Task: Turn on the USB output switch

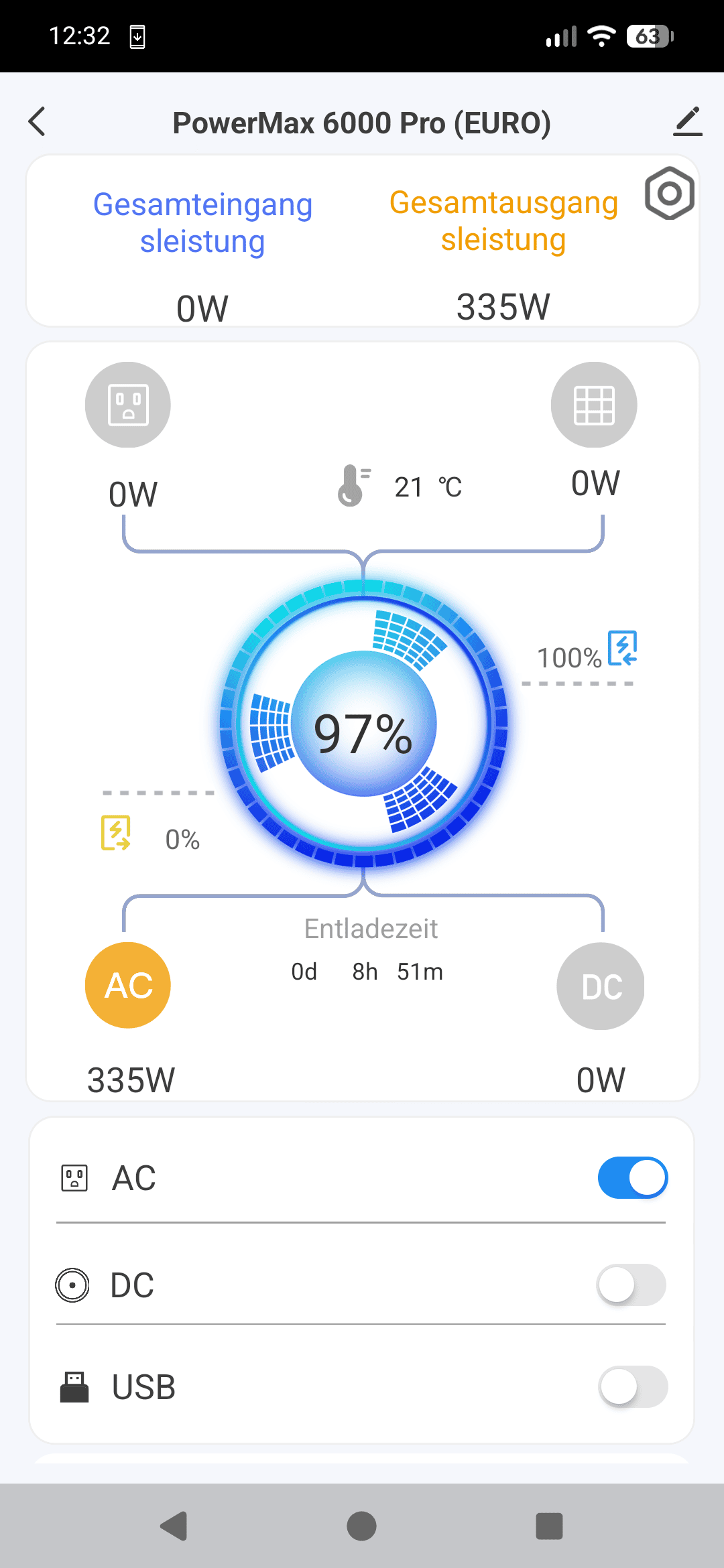Action: [x=632, y=1386]
